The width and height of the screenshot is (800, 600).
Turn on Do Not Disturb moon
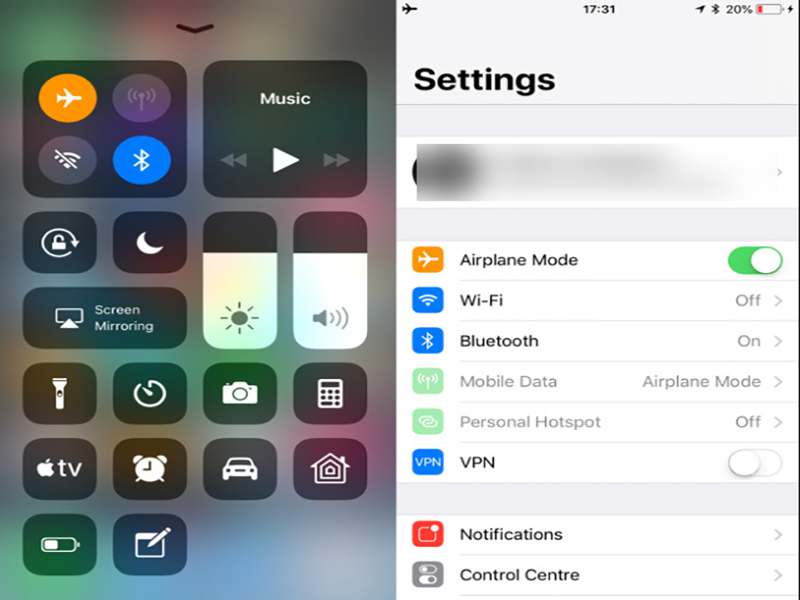[x=150, y=242]
